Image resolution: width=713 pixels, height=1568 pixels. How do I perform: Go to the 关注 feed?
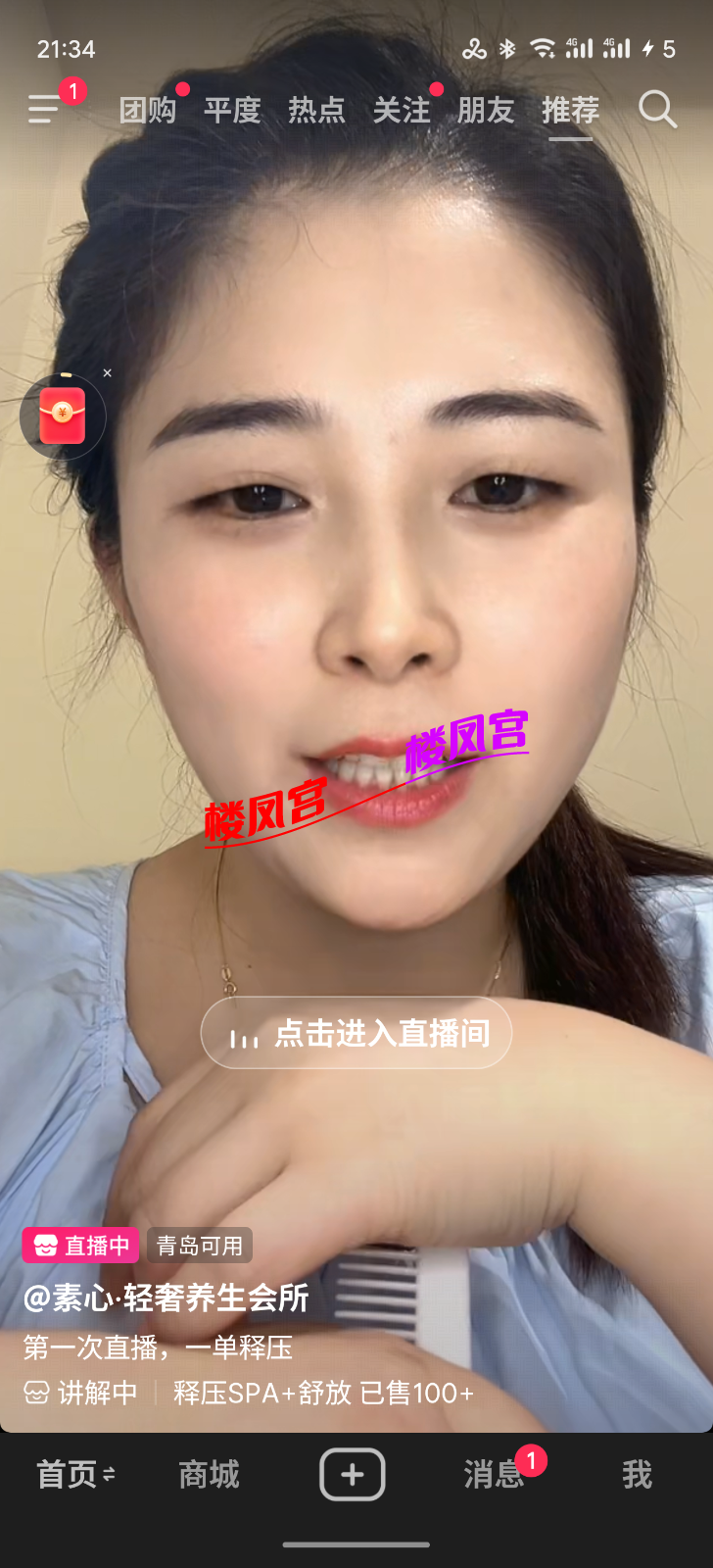[x=402, y=110]
